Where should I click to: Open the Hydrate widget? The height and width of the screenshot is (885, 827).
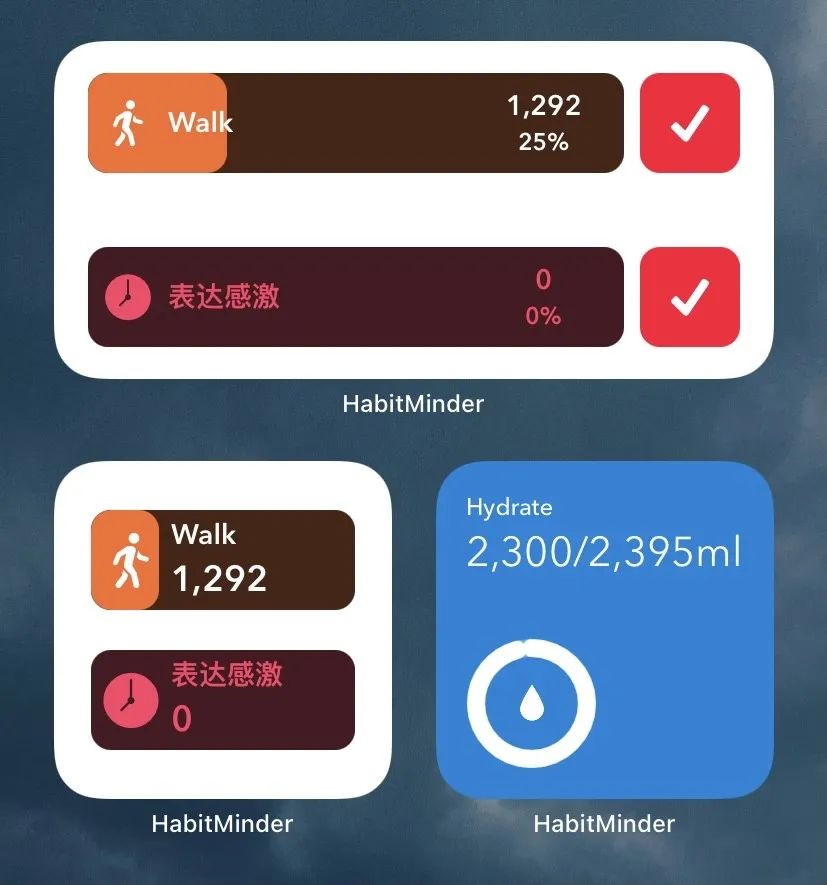click(x=605, y=630)
